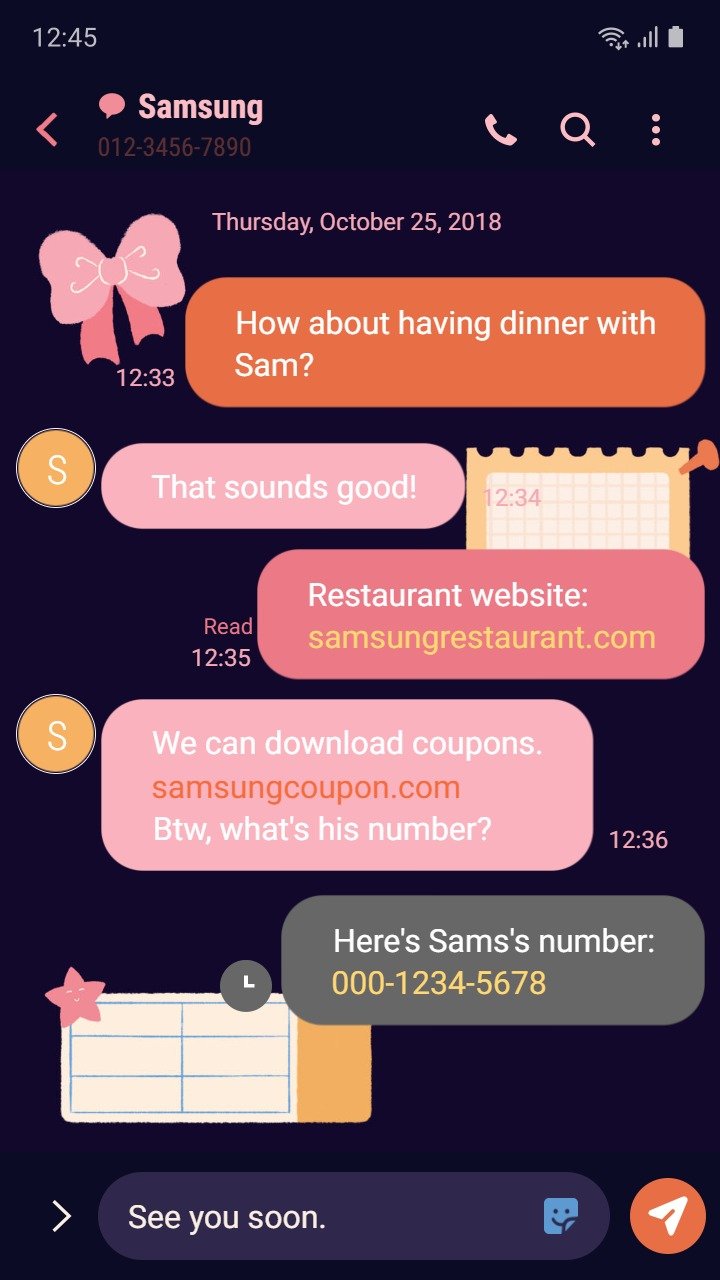The height and width of the screenshot is (1280, 720).
Task: Open the samsungrestaurant.com link
Action: pos(481,638)
